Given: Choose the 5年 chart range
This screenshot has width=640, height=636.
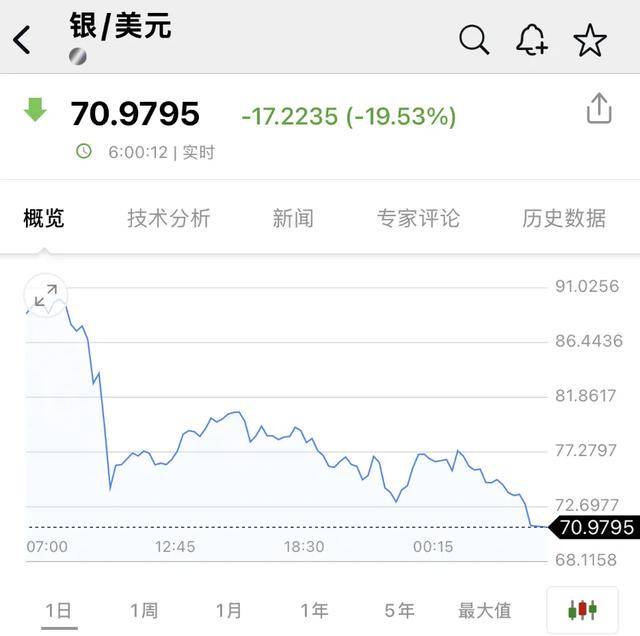Looking at the screenshot, I should pos(400,610).
